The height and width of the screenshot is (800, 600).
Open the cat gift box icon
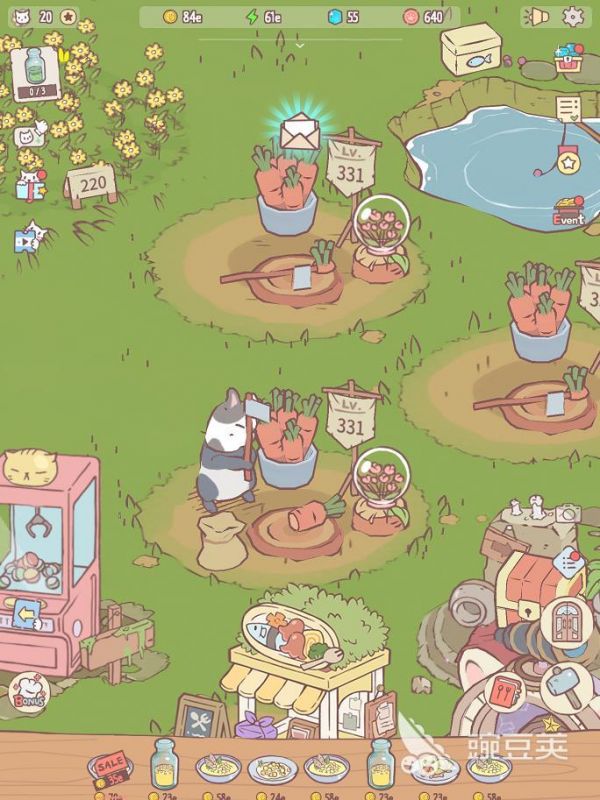pyautogui.click(x=30, y=186)
